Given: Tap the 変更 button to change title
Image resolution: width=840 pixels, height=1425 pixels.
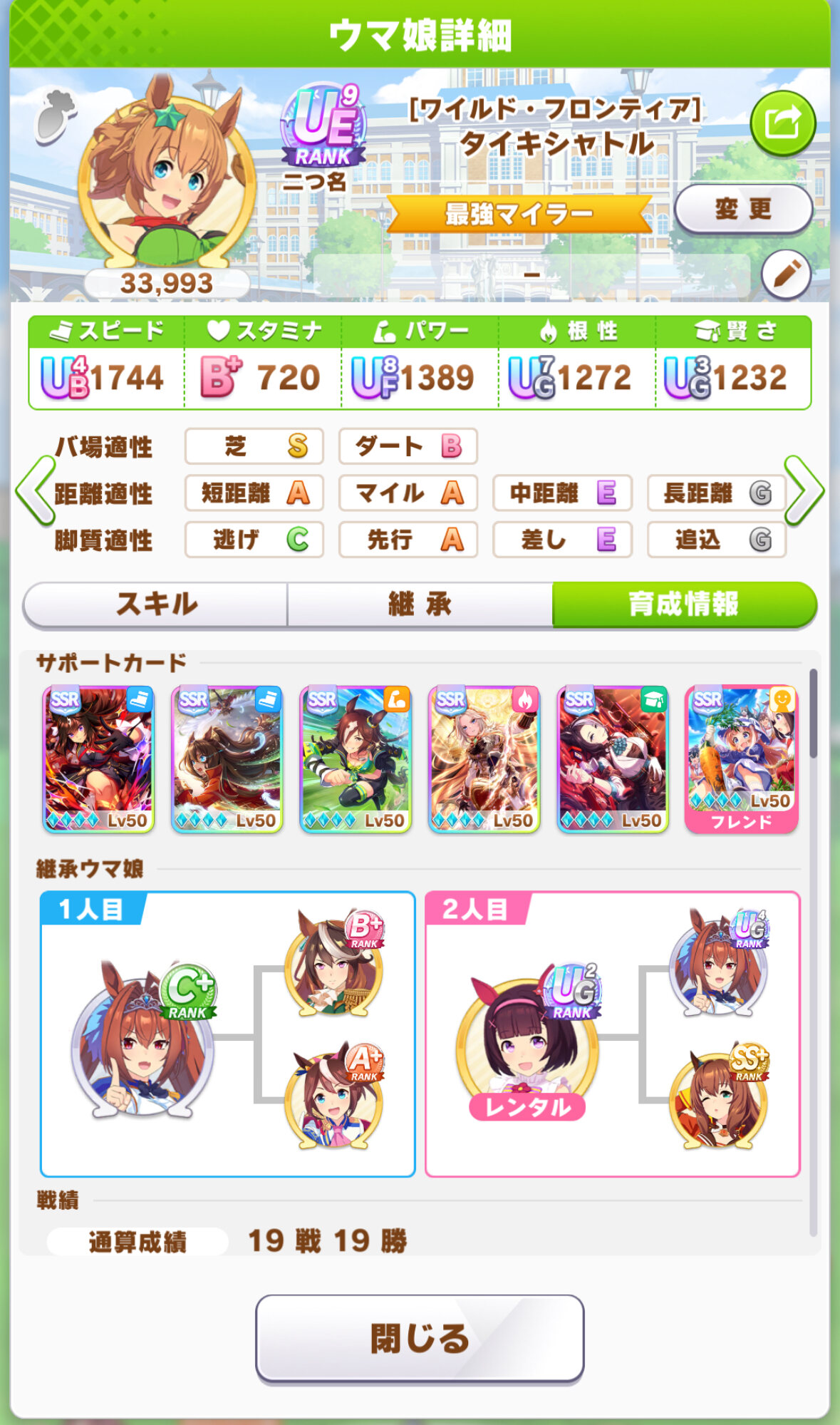Looking at the screenshot, I should pos(743,209).
